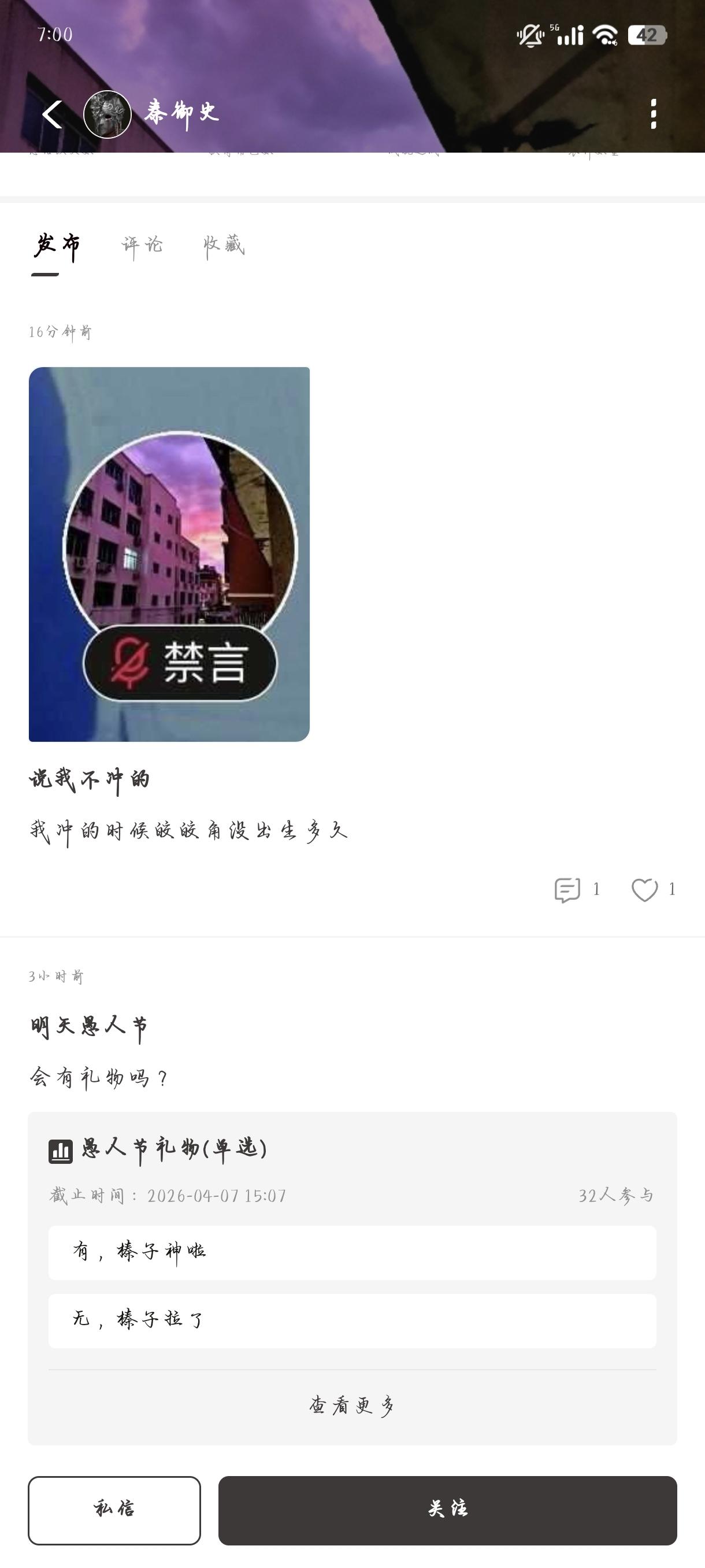Viewport: 705px width, 1568px height.
Task: Expand poll with 查看更多
Action: (x=351, y=1406)
